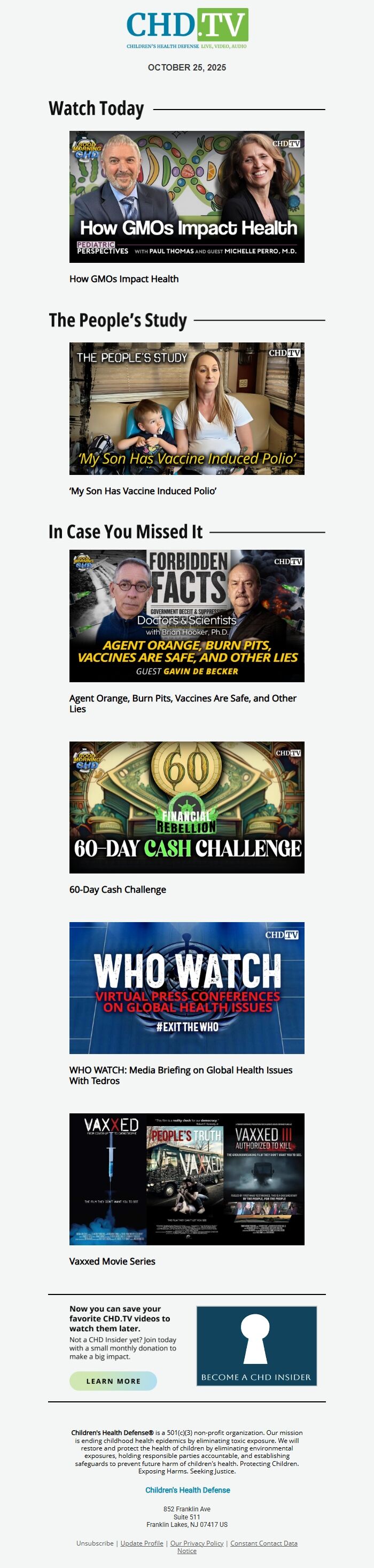Open the Update Profile link
The height and width of the screenshot is (1568, 374).
(142, 1543)
